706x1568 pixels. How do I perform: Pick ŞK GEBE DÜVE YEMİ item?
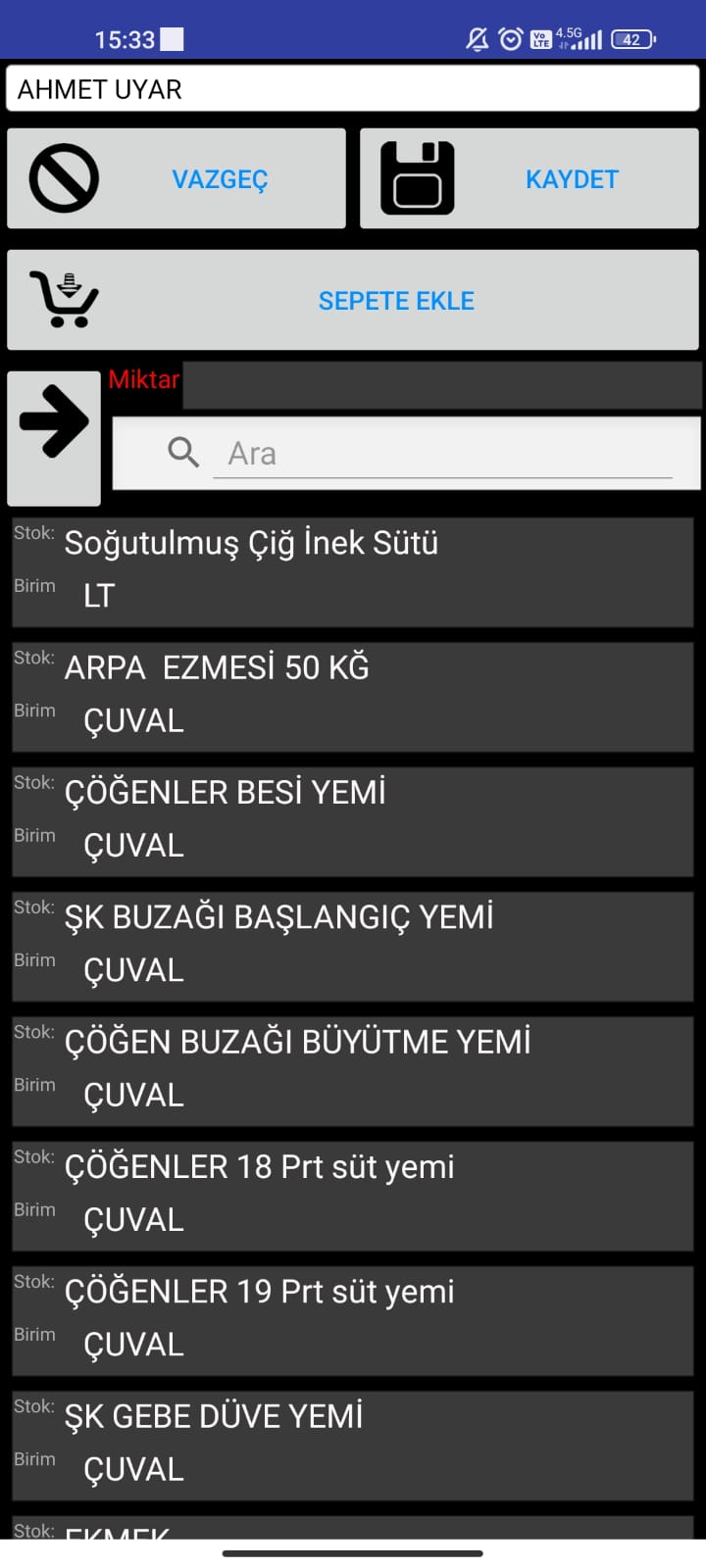click(x=353, y=1444)
